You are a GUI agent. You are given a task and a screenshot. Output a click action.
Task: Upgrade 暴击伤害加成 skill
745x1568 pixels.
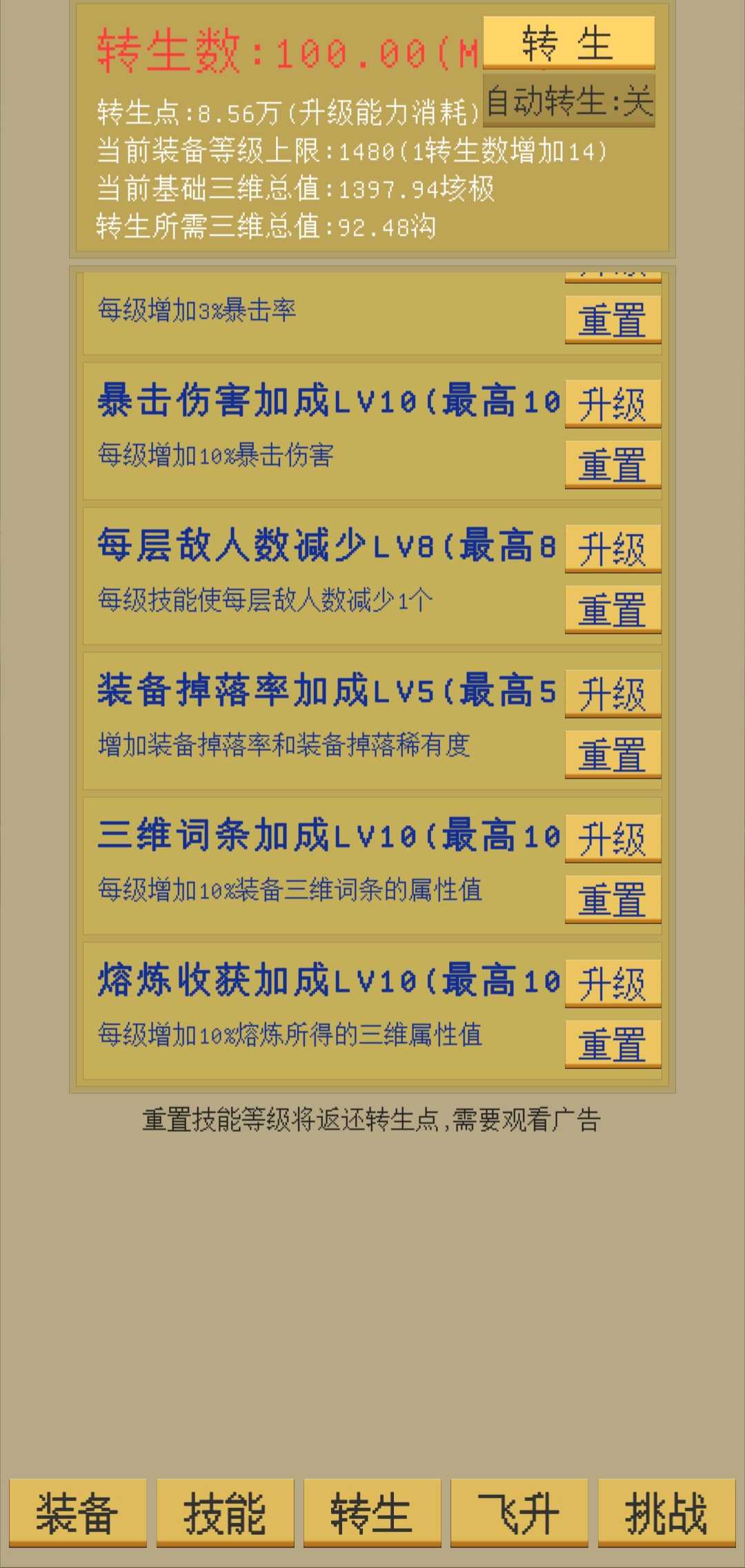click(x=613, y=404)
